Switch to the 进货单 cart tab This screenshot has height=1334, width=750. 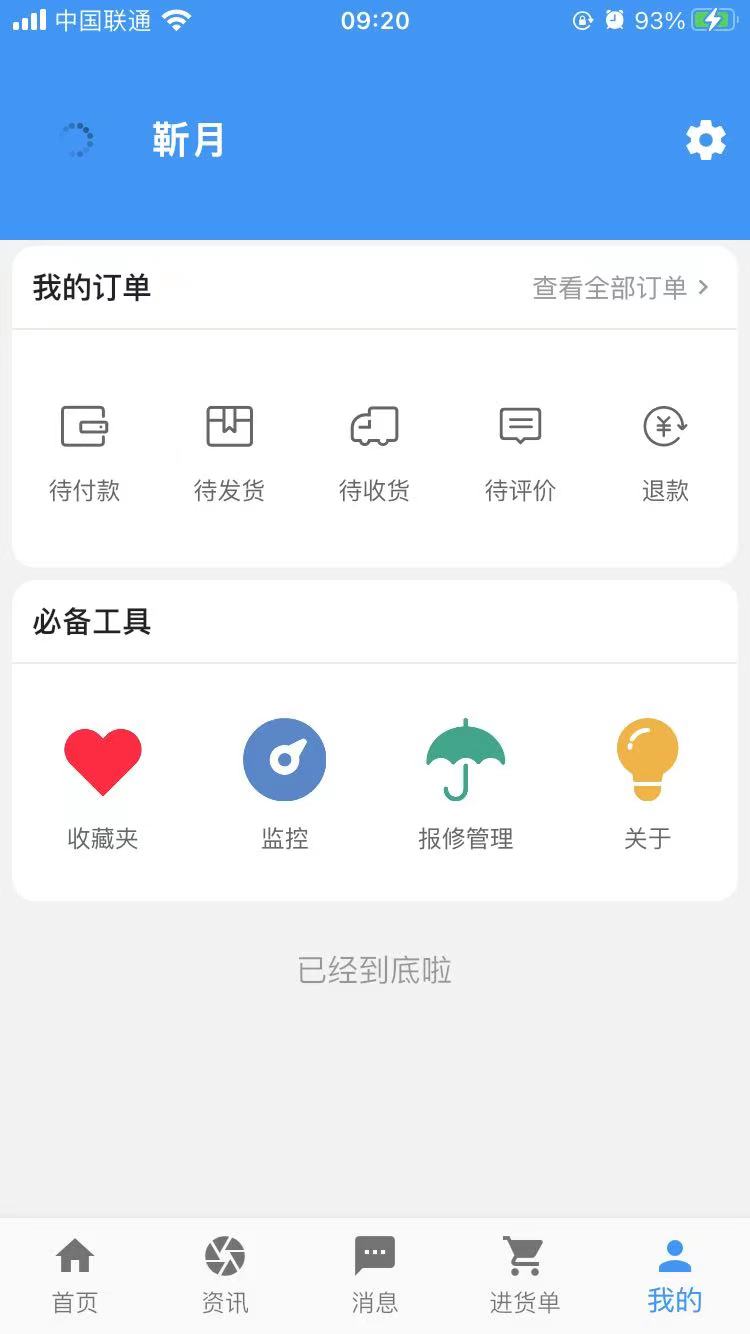point(524,1274)
